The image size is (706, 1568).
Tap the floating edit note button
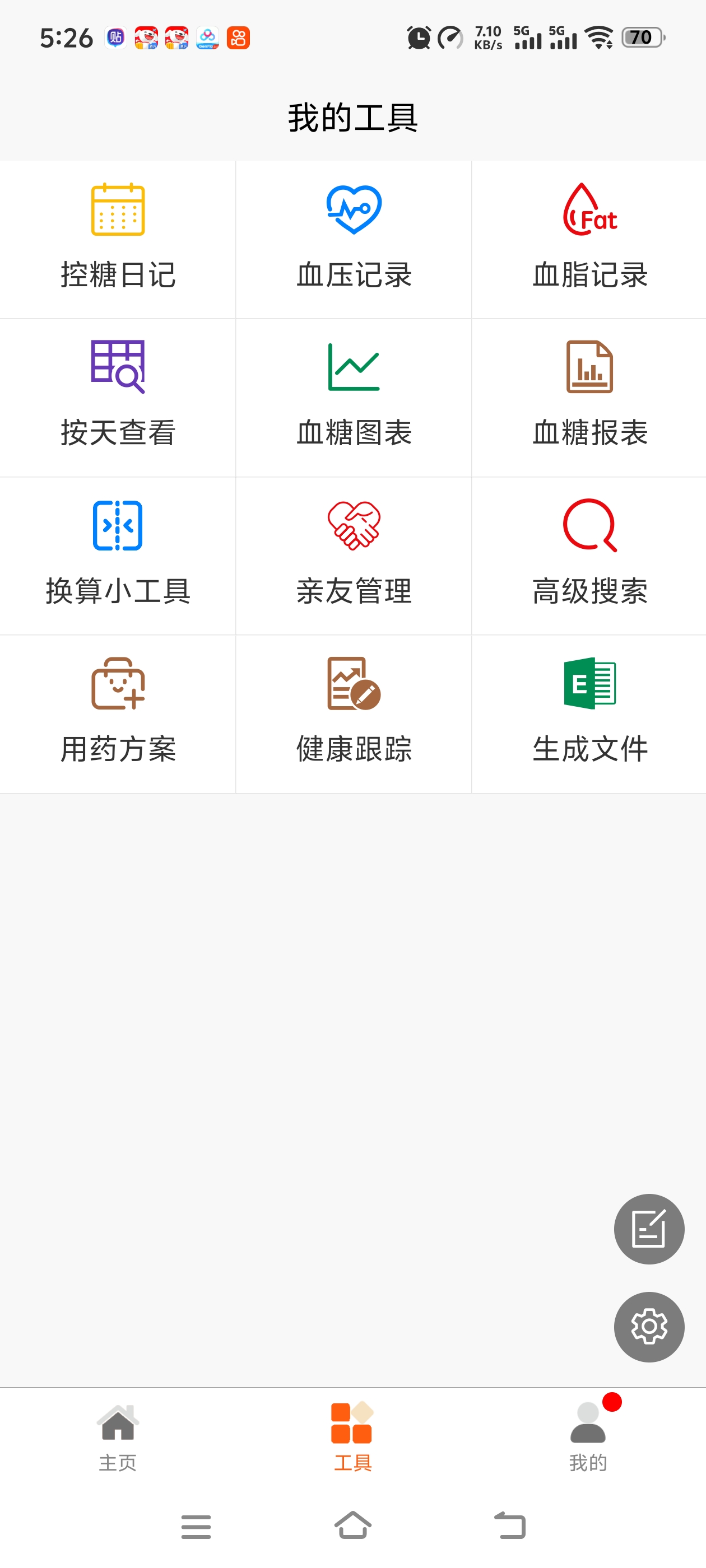pos(649,1228)
